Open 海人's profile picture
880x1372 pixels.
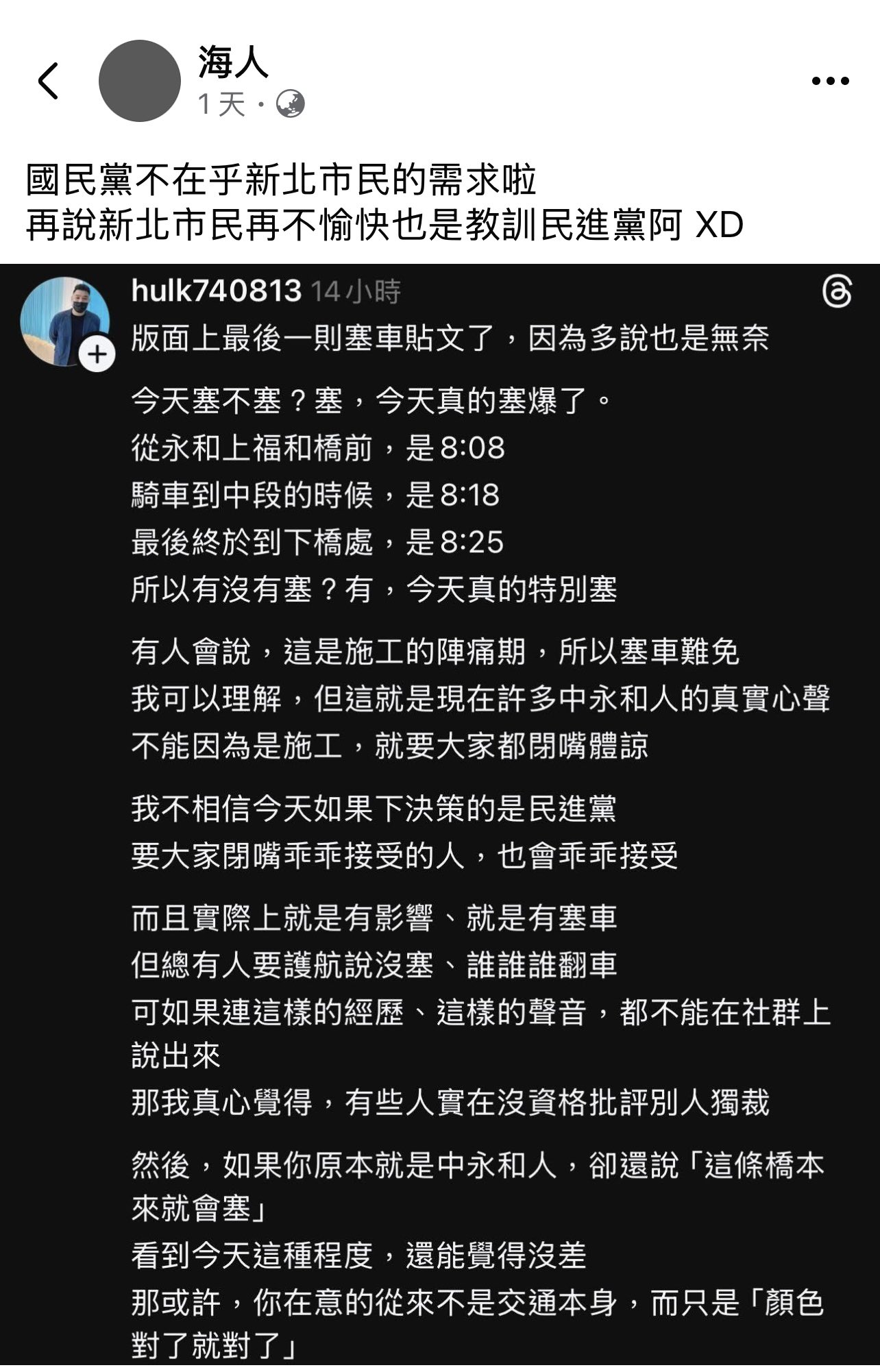click(139, 81)
